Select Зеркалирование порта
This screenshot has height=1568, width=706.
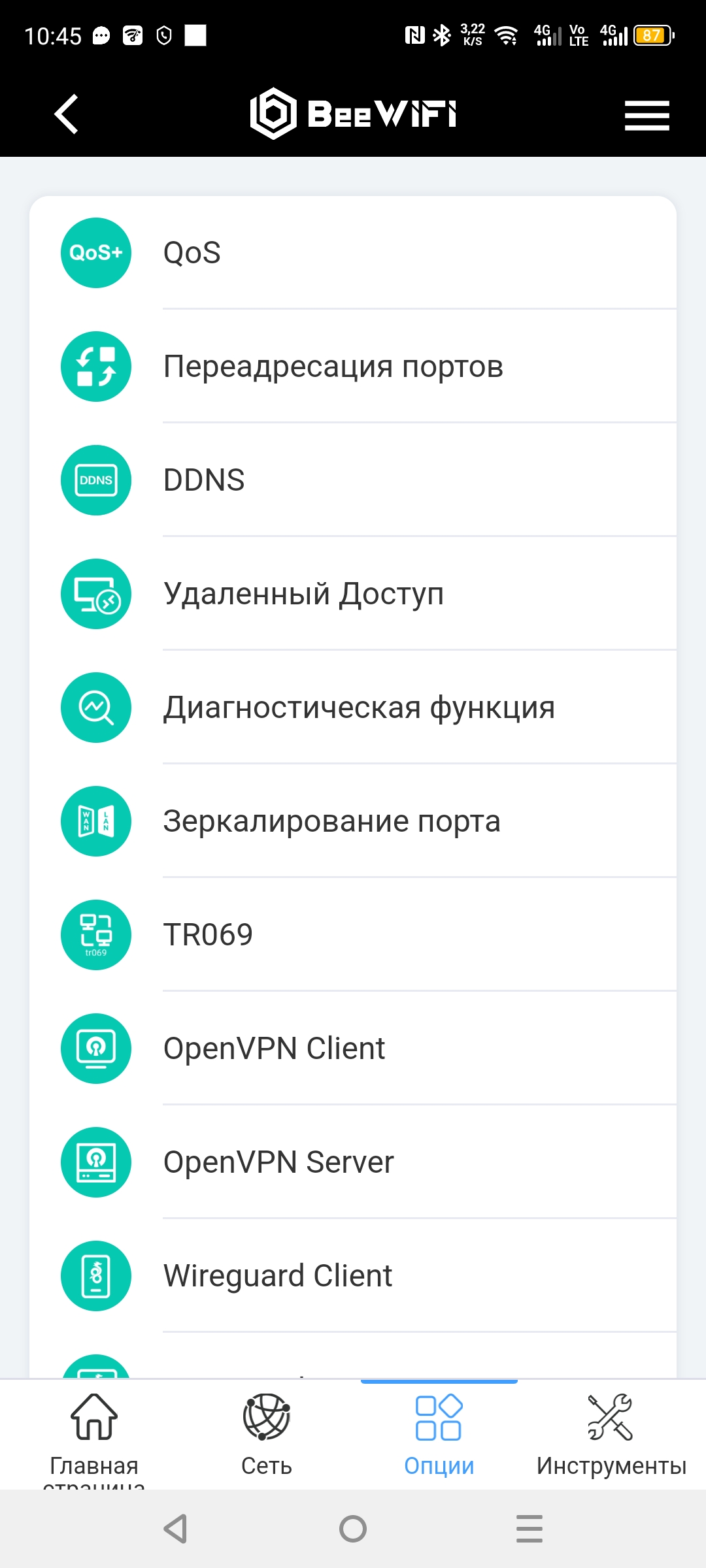353,821
